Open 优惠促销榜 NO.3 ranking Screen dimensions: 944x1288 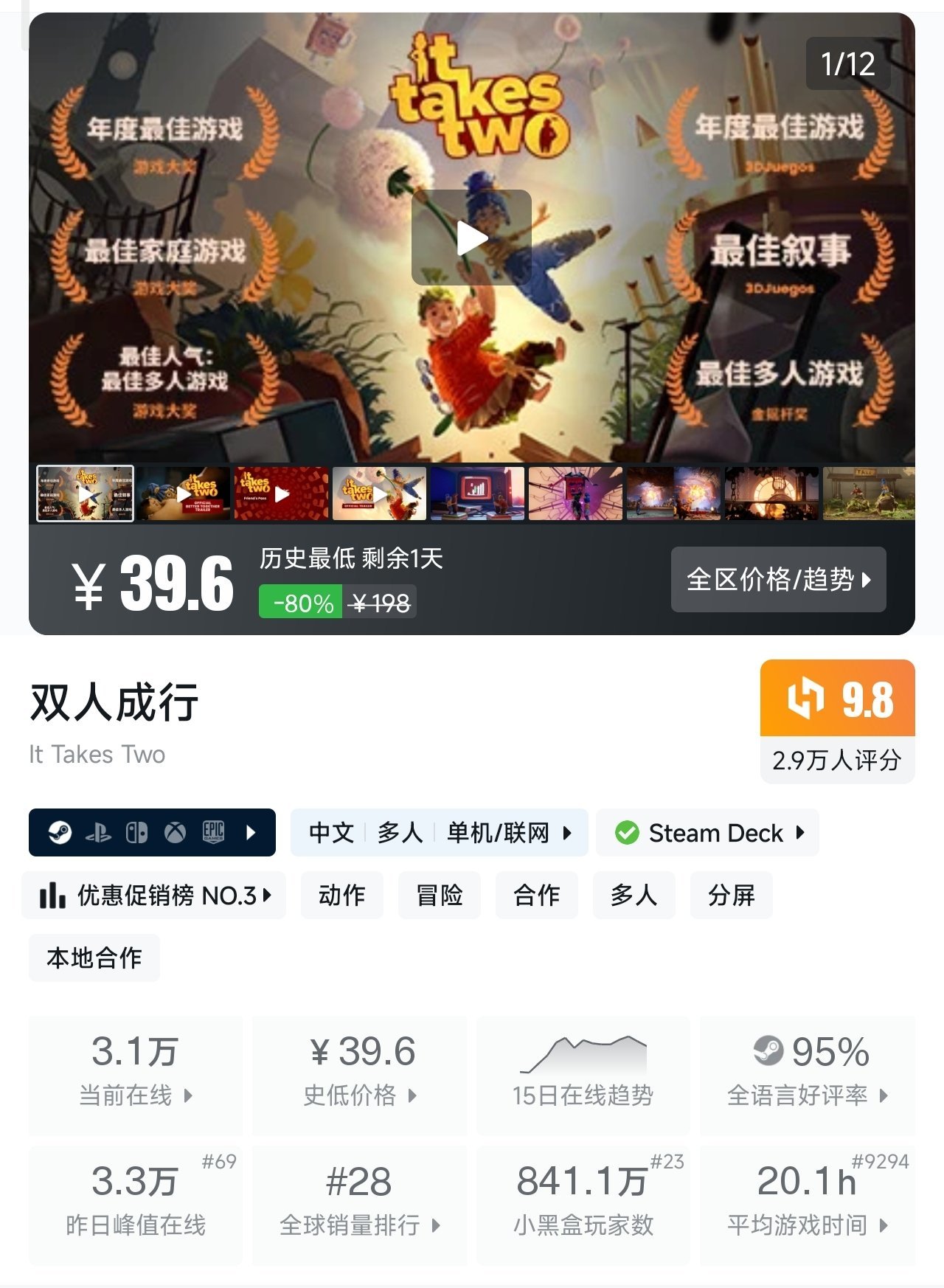pyautogui.click(x=154, y=896)
